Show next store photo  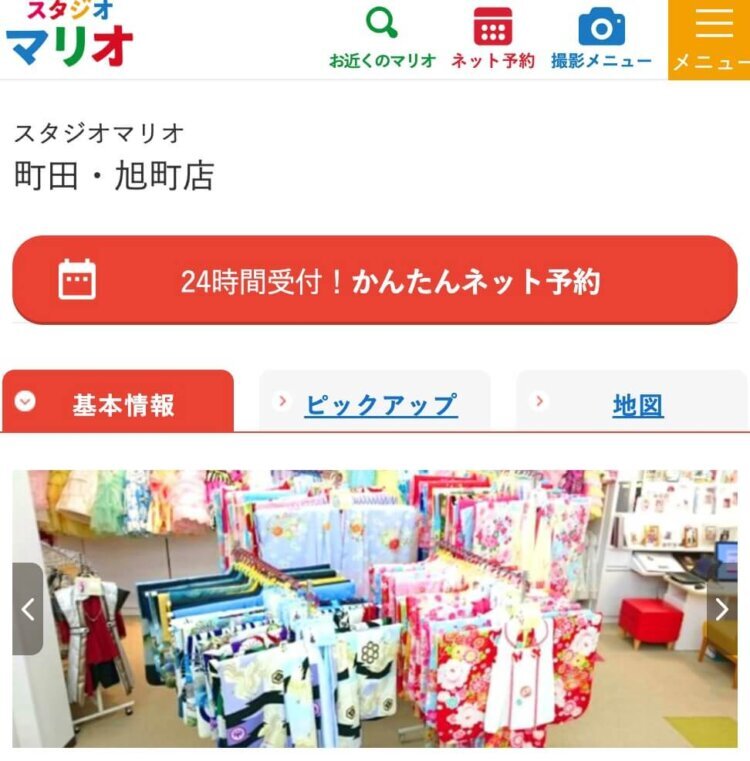(722, 609)
